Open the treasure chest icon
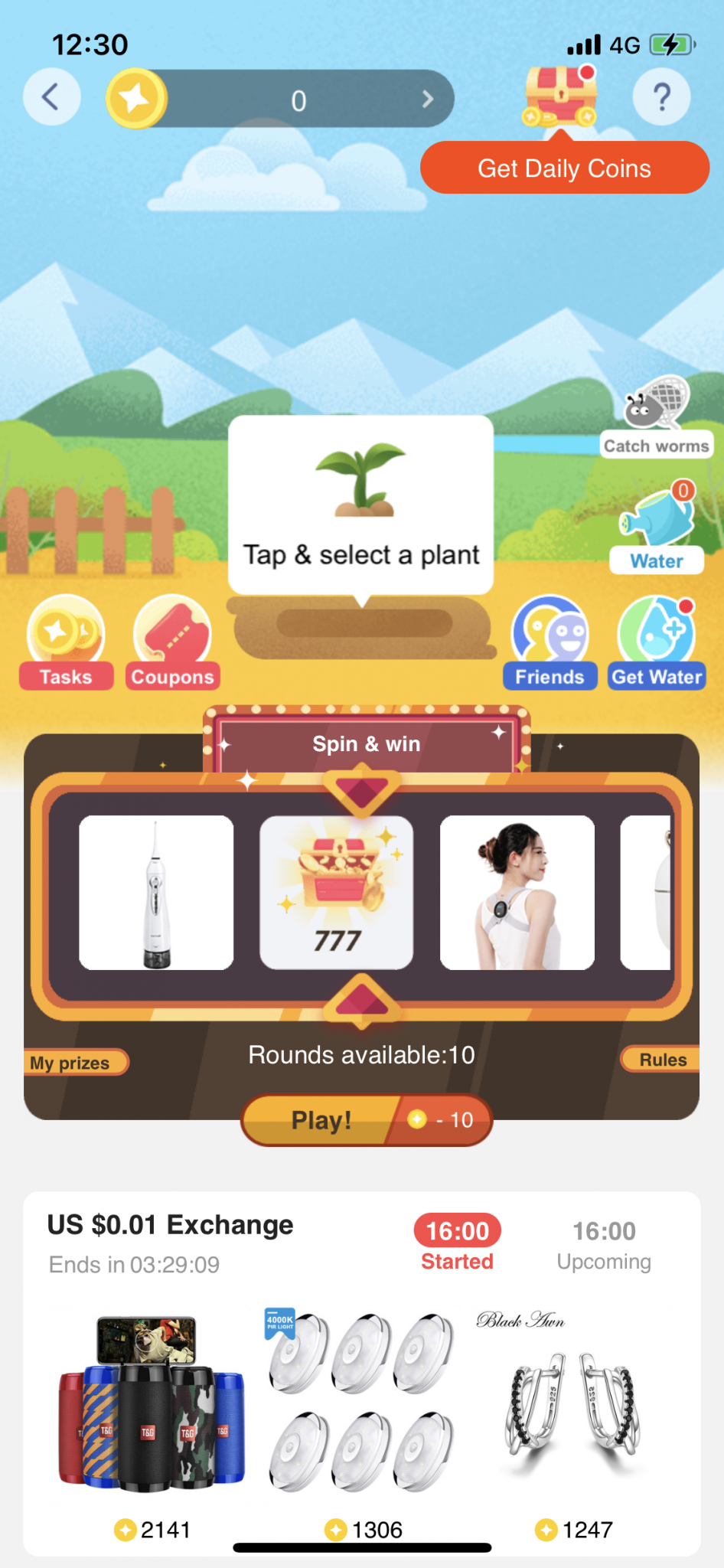The height and width of the screenshot is (1568, 724). [x=560, y=96]
